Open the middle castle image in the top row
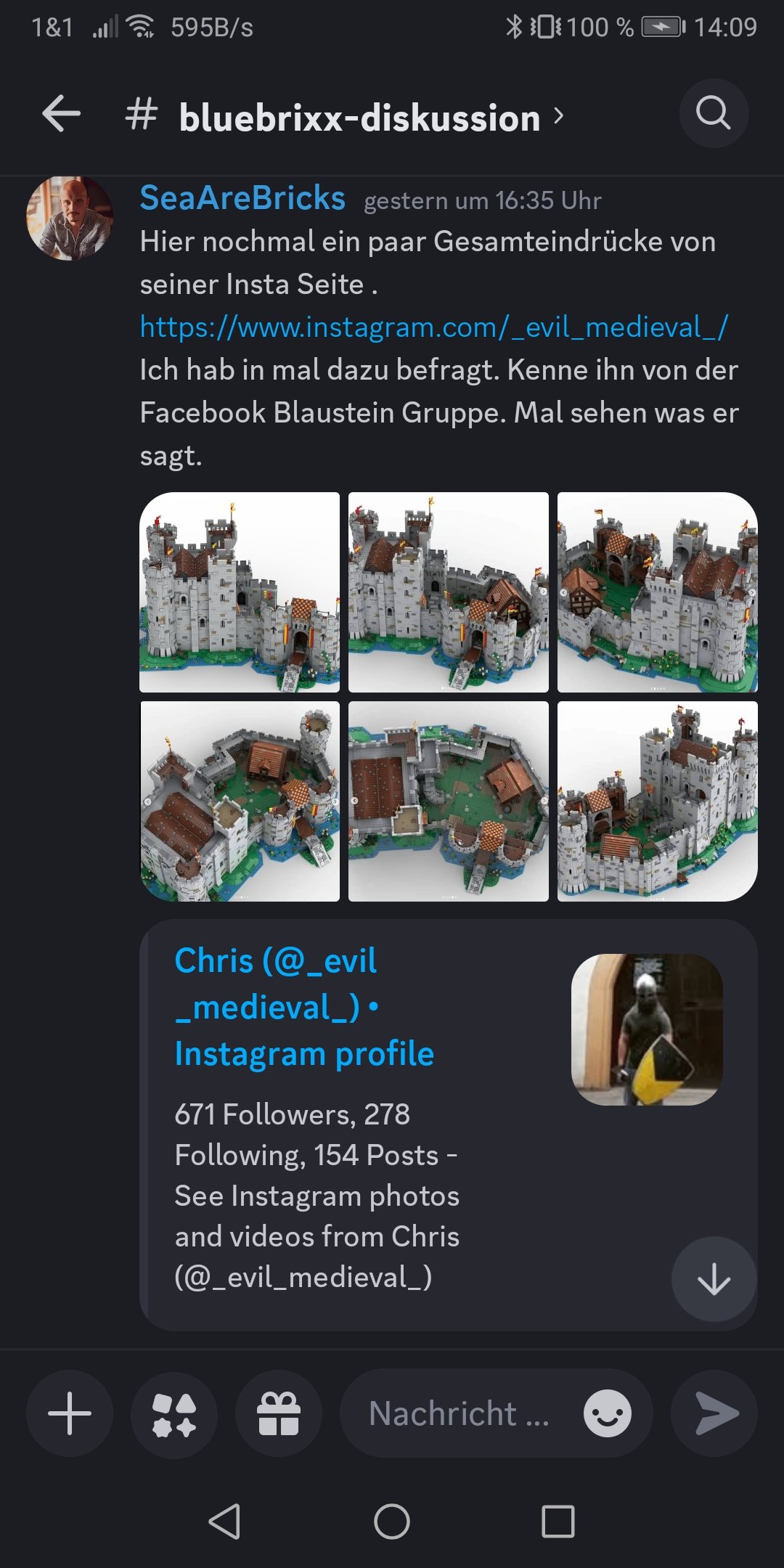The height and width of the screenshot is (1568, 784). click(448, 592)
